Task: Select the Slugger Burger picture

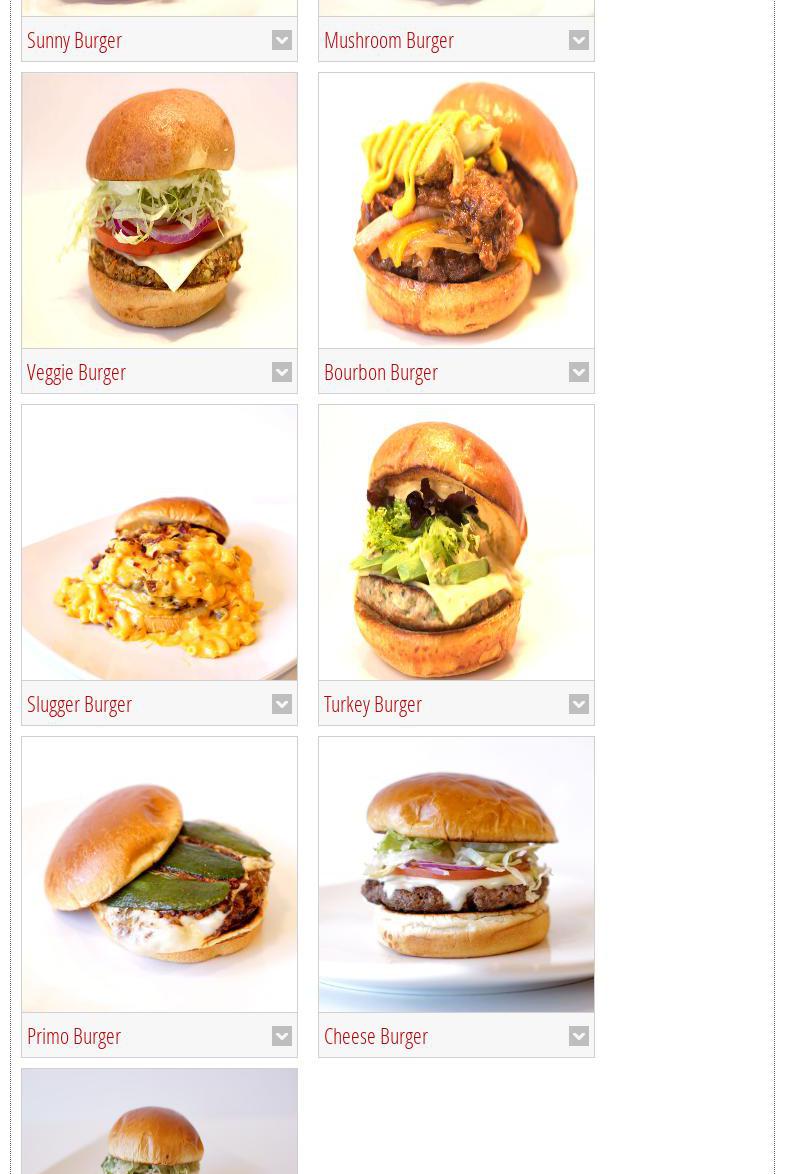Action: [x=159, y=542]
